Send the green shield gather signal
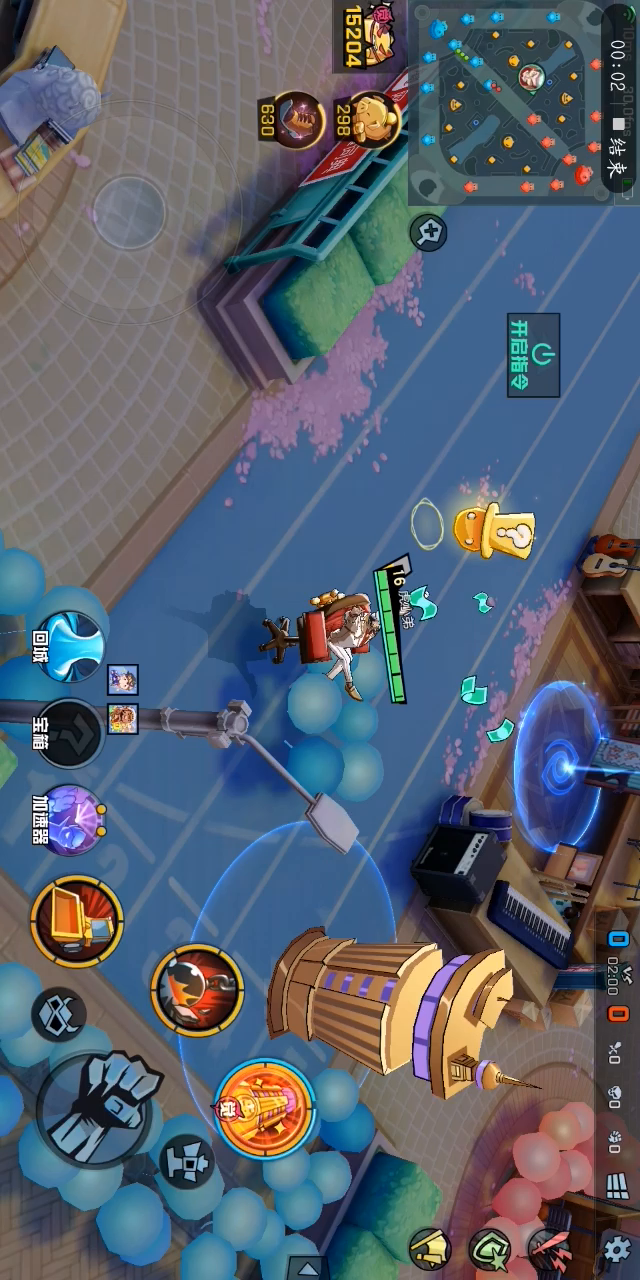Screen dimensions: 640x1280 coord(489,1250)
